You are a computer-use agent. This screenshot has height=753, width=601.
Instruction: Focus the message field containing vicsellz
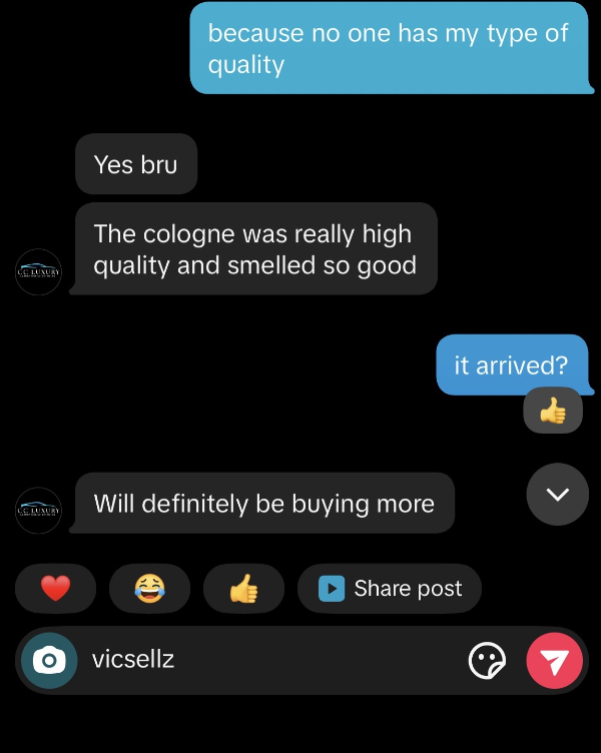(270, 660)
